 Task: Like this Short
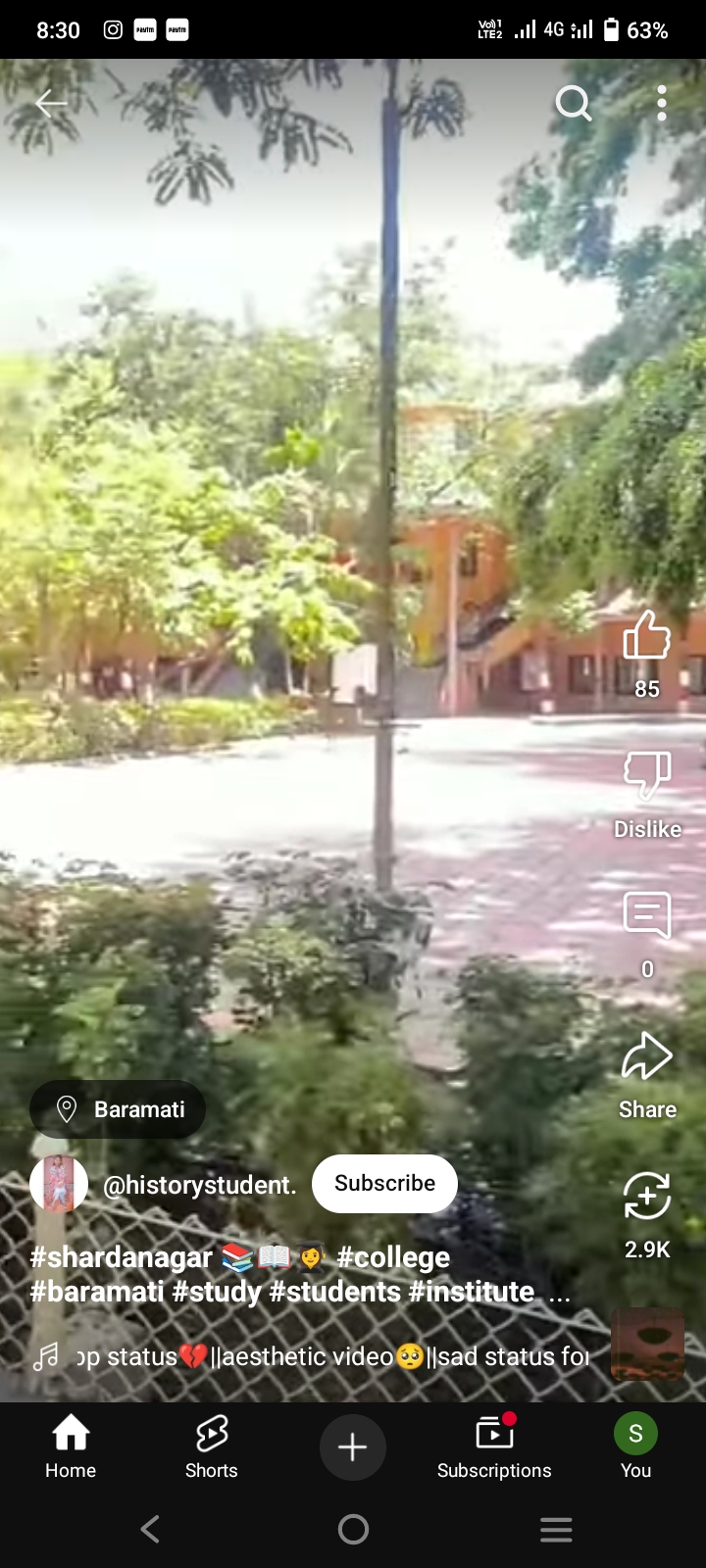tap(647, 637)
